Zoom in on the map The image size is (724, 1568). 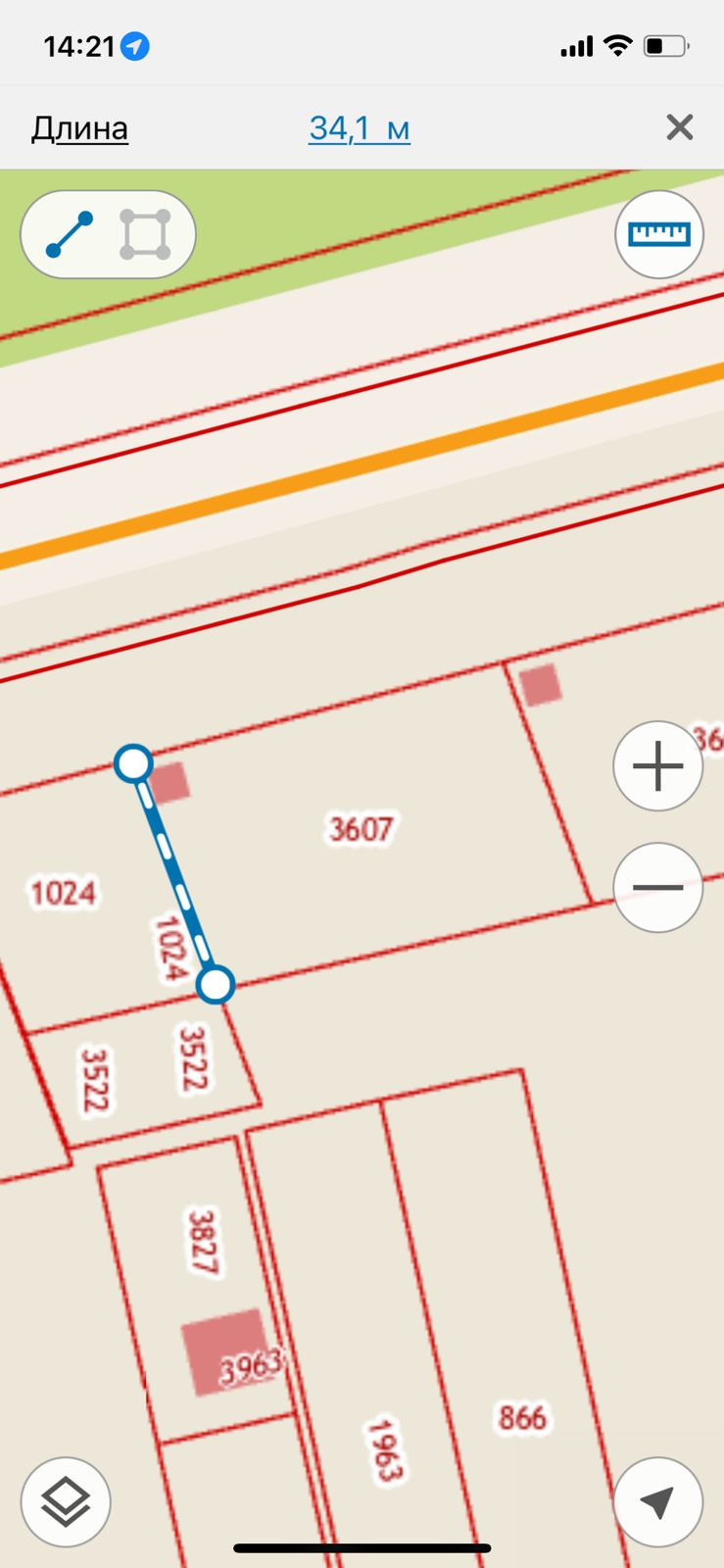coord(657,766)
